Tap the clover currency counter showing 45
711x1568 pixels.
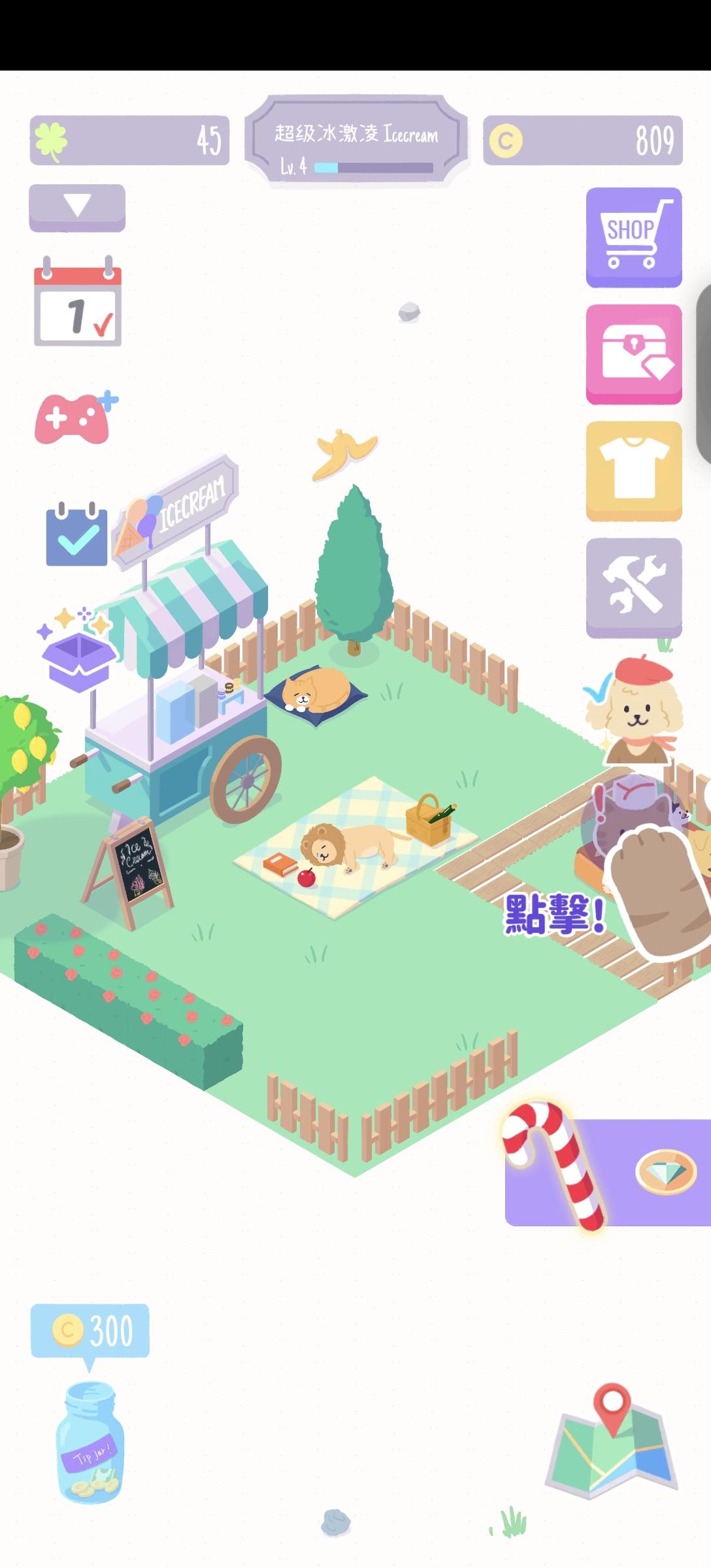[x=127, y=139]
